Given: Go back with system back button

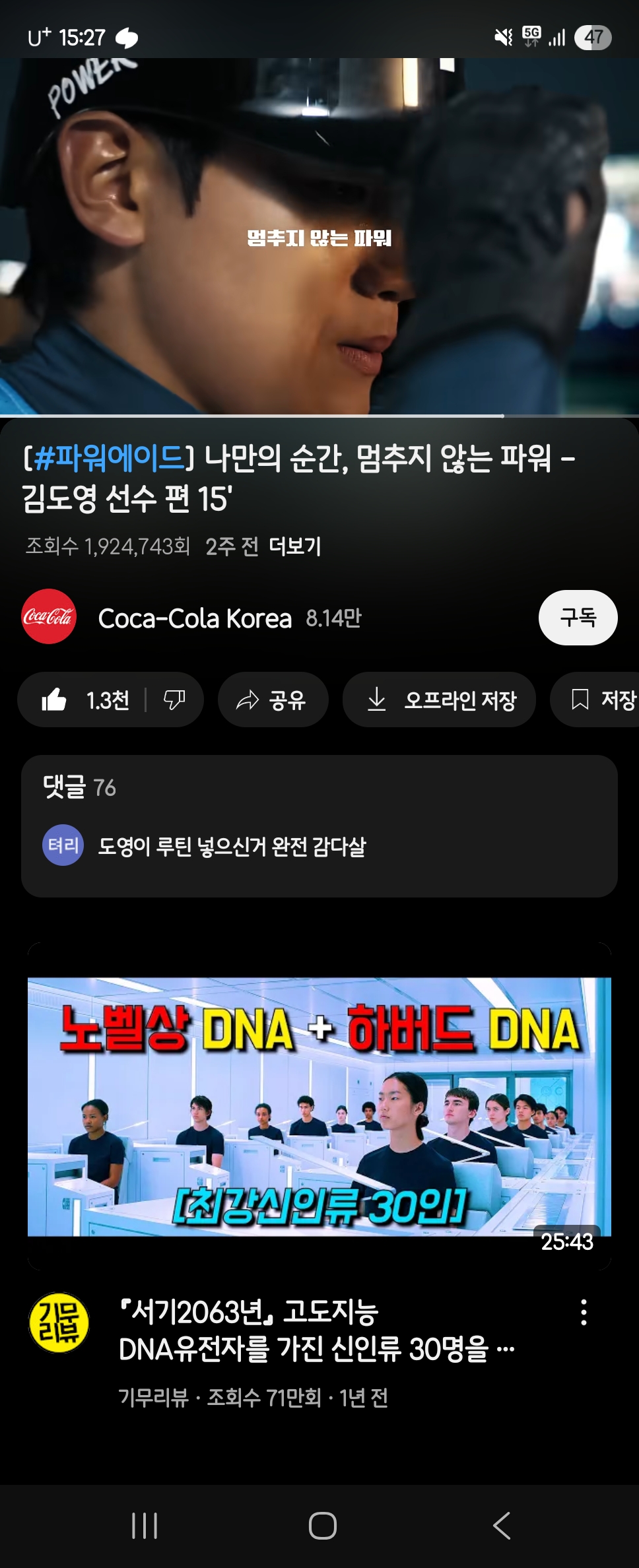Looking at the screenshot, I should point(502,1526).
